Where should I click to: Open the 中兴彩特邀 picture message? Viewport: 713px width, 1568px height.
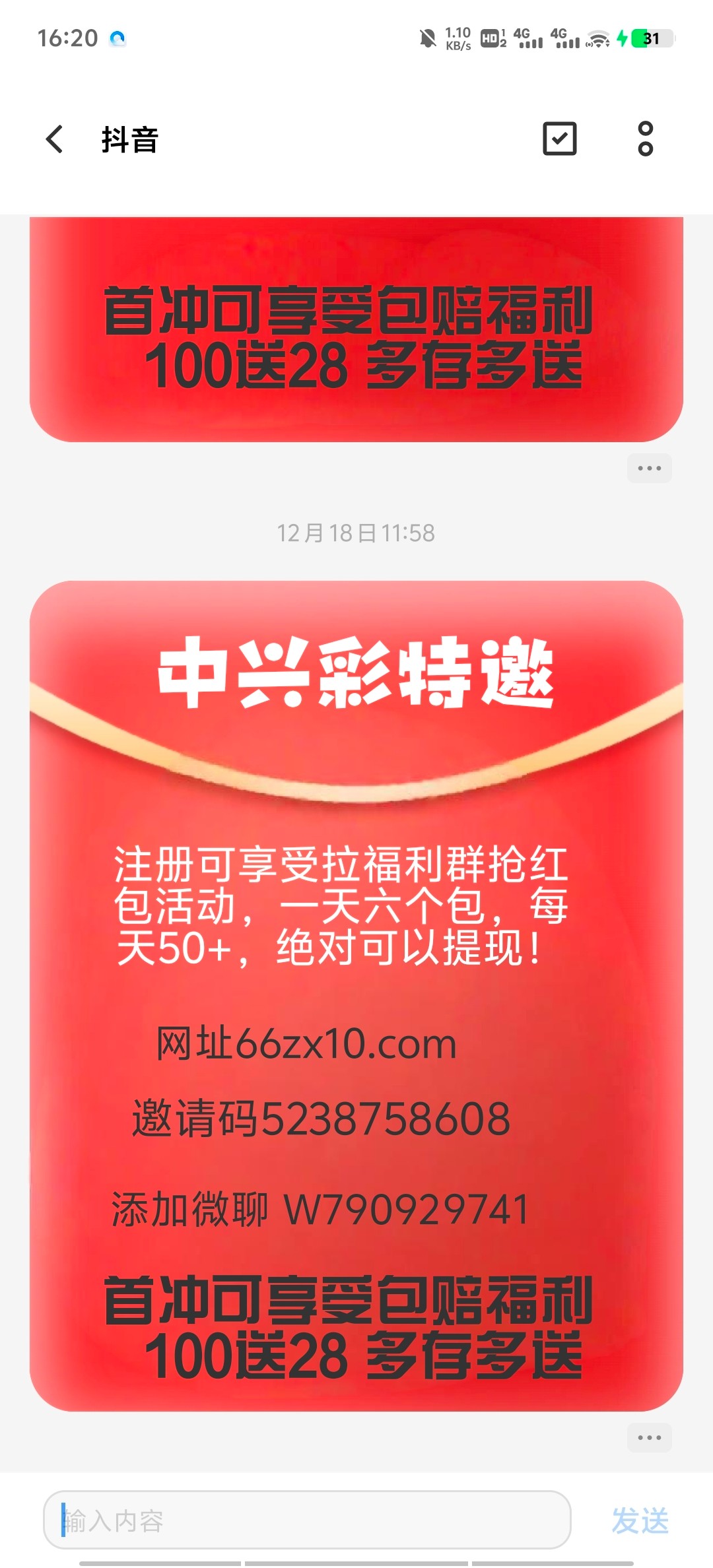tap(356, 996)
